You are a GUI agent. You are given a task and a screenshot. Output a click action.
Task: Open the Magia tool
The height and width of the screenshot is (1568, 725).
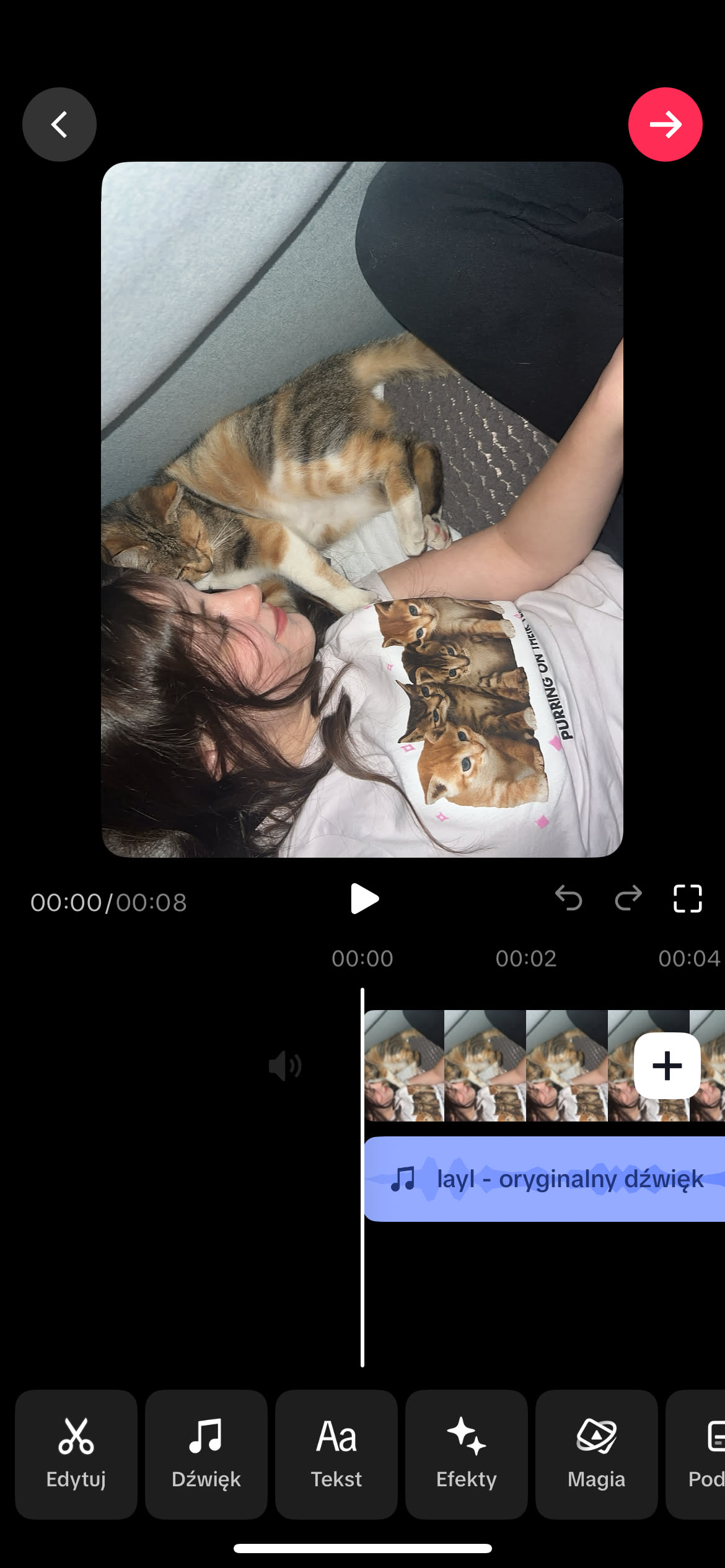coord(597,1454)
